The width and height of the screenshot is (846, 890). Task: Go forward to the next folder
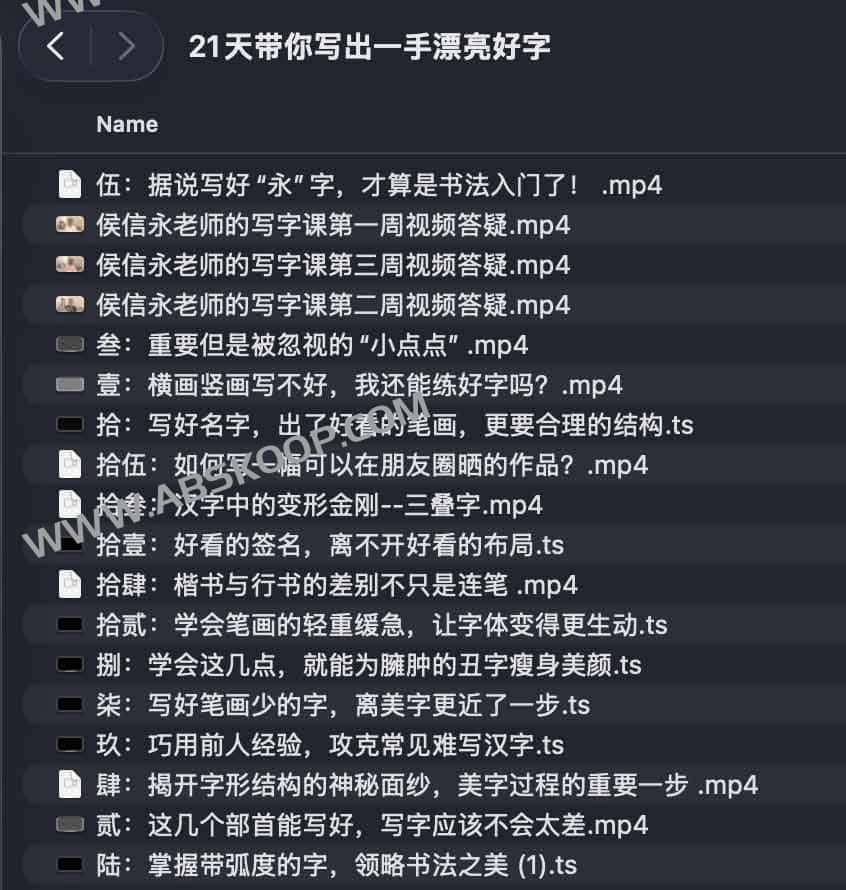click(126, 46)
